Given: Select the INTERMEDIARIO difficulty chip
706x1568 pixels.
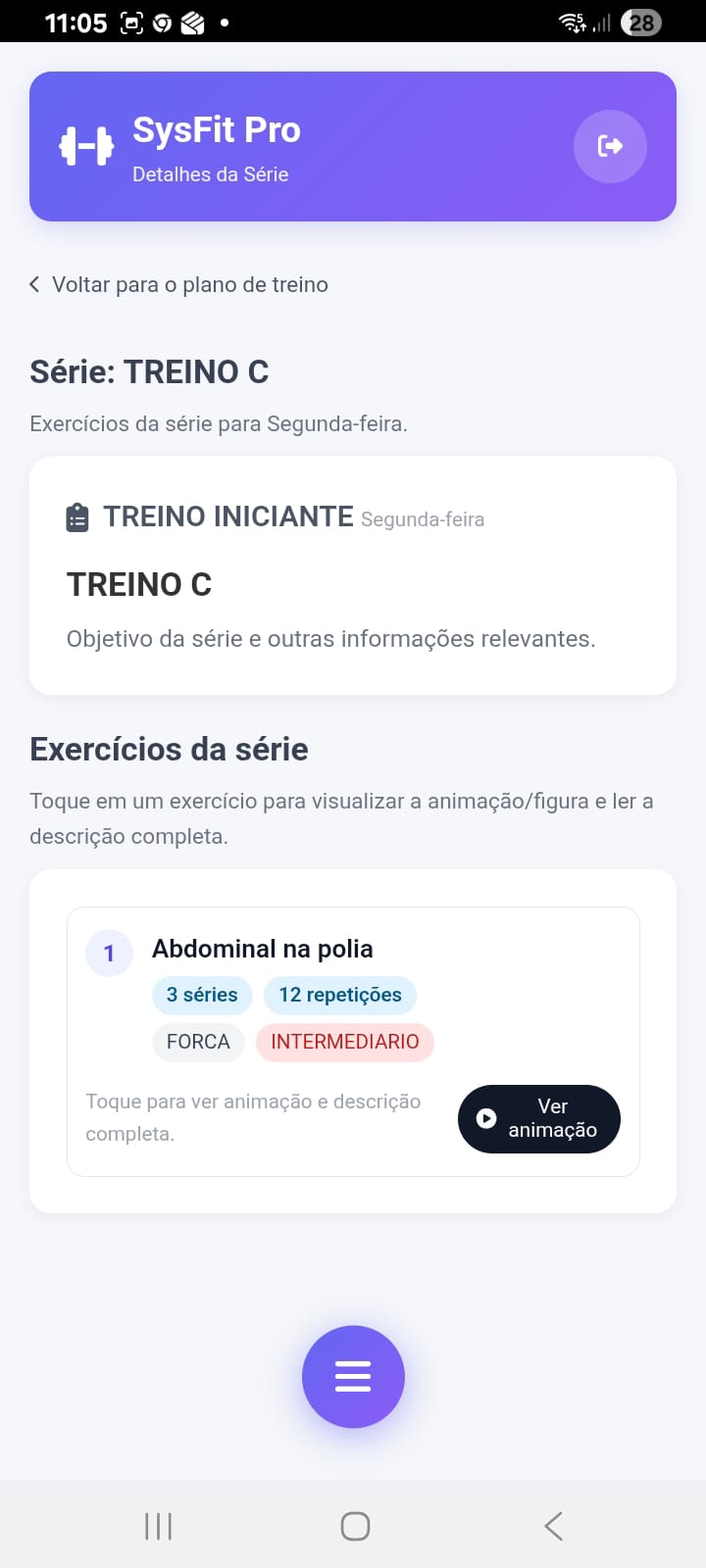Looking at the screenshot, I should pos(345,1043).
